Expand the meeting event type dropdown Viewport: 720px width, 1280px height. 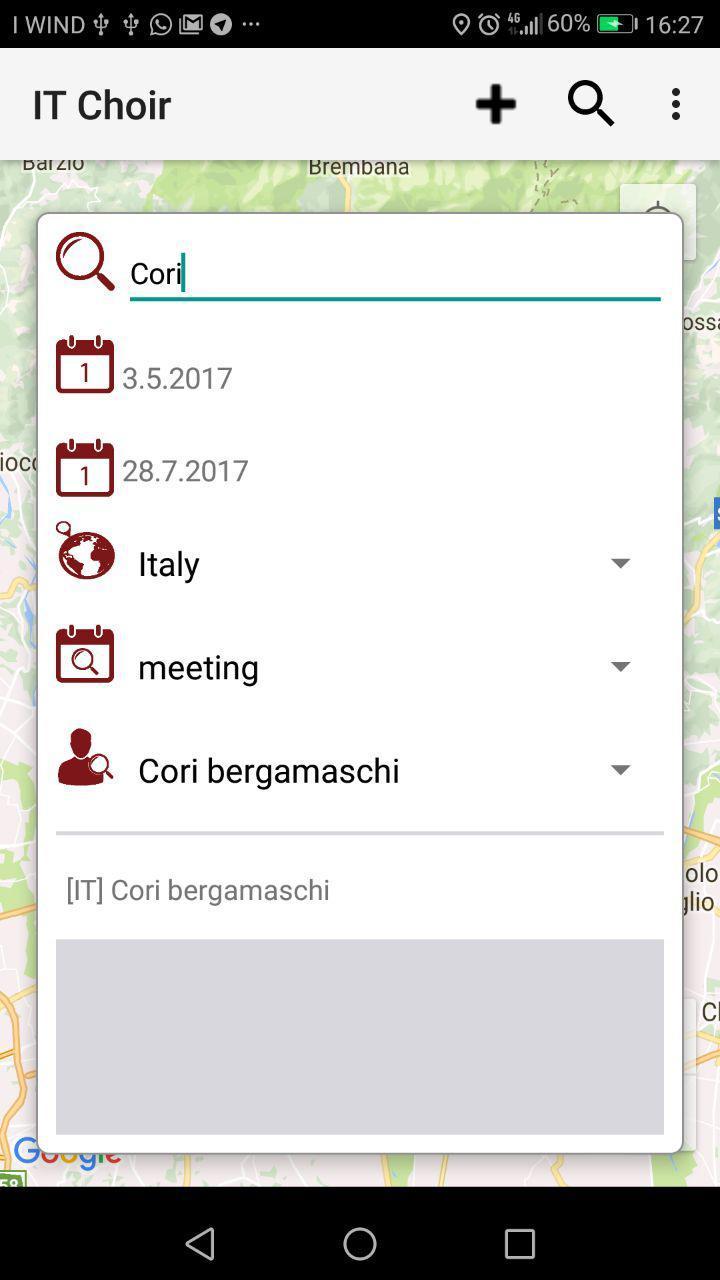384,667
